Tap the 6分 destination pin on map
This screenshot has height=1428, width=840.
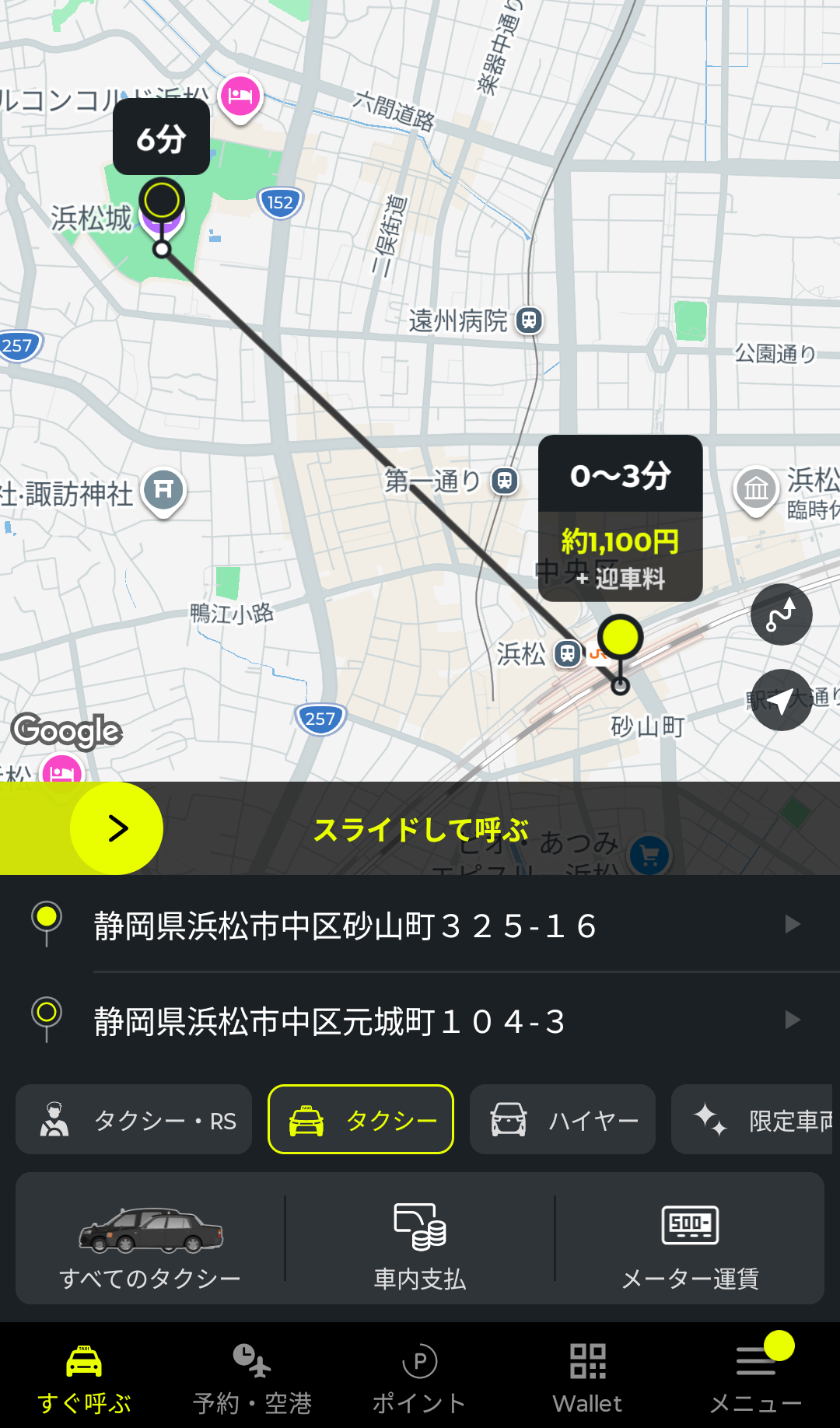pyautogui.click(x=162, y=200)
